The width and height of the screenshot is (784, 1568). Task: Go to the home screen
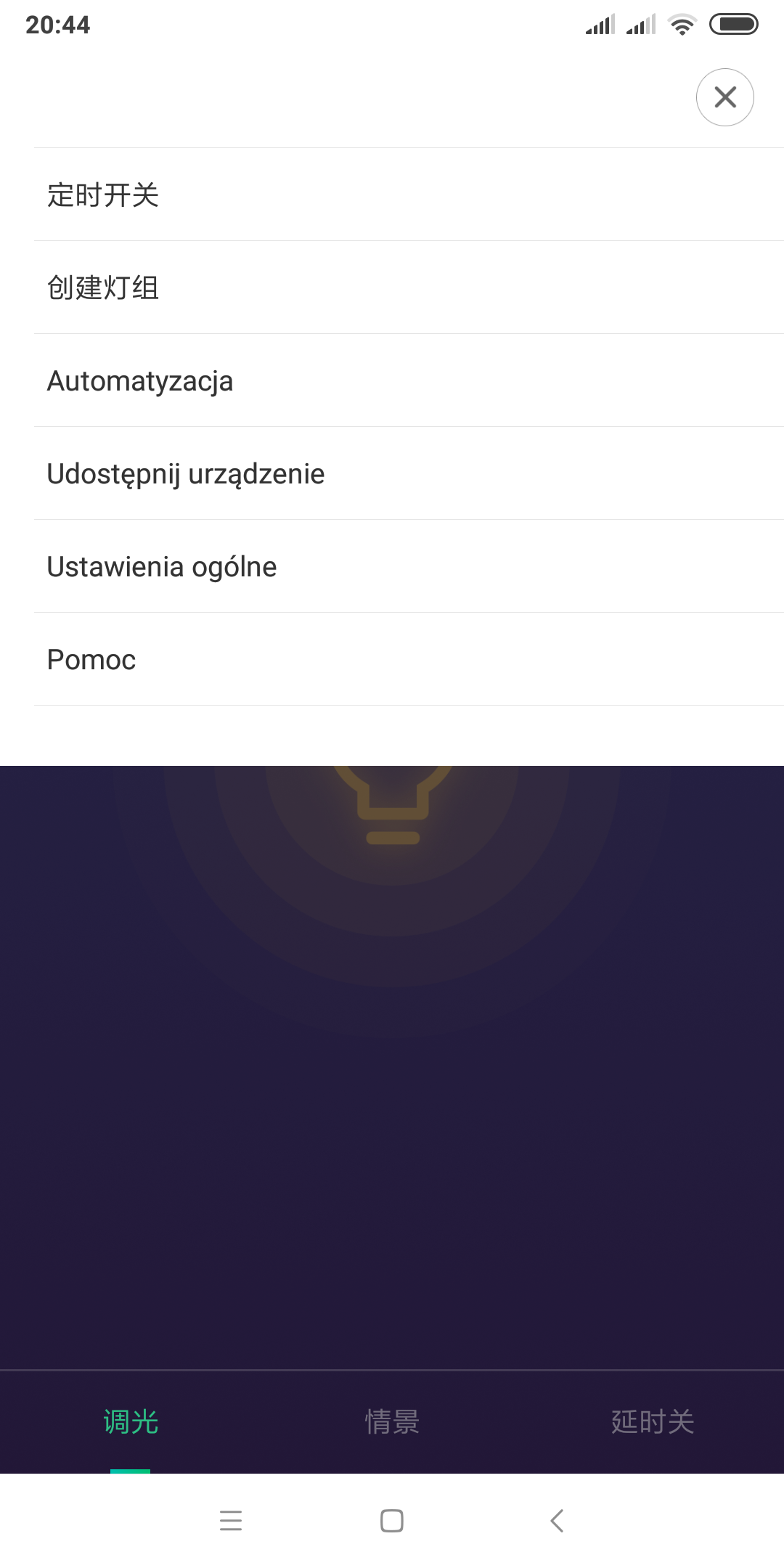(x=392, y=1520)
